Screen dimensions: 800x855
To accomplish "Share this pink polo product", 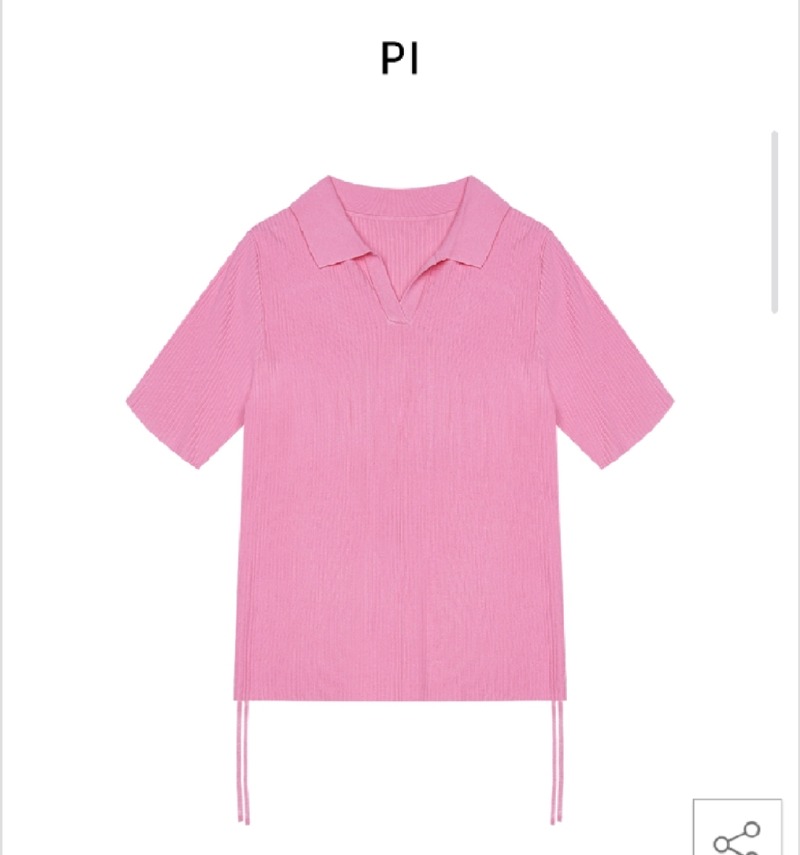I will point(737,831).
